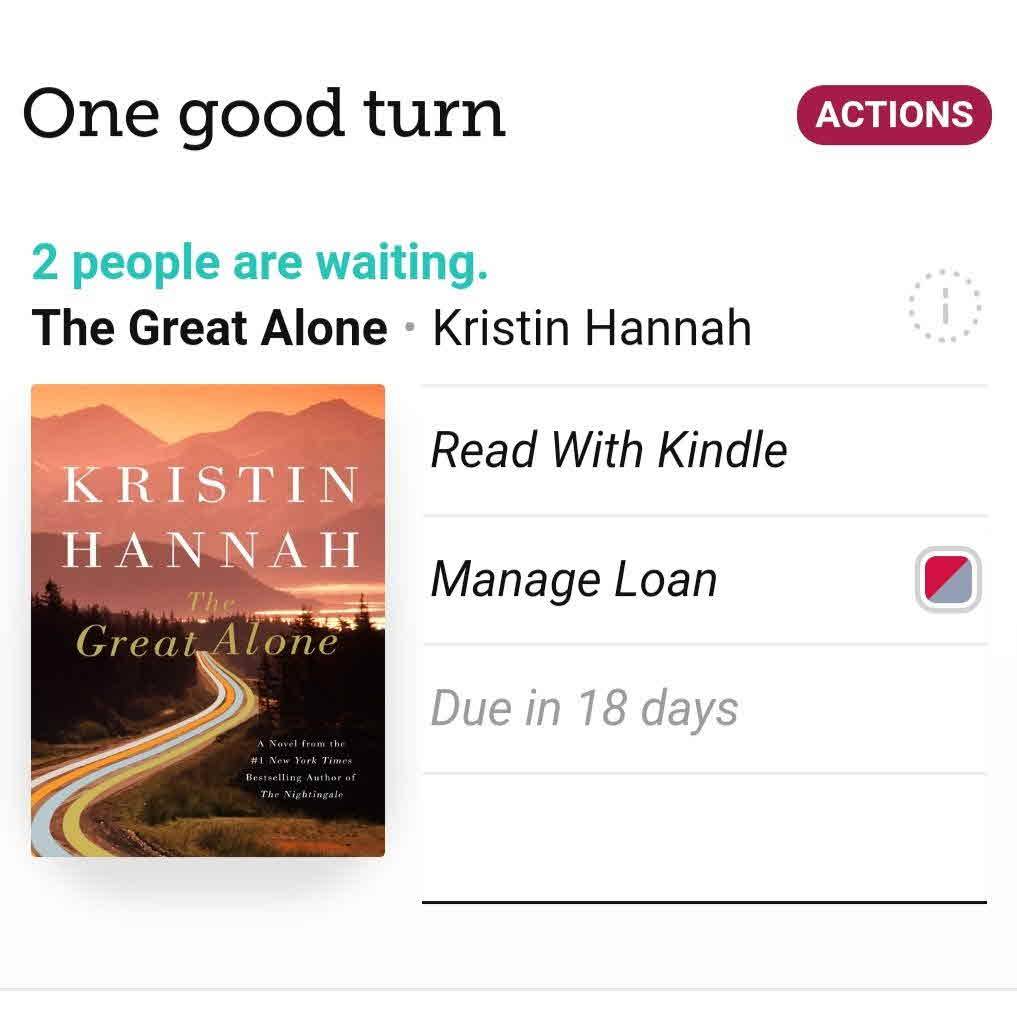
Task: Open The Great Alone book cover
Action: point(208,620)
